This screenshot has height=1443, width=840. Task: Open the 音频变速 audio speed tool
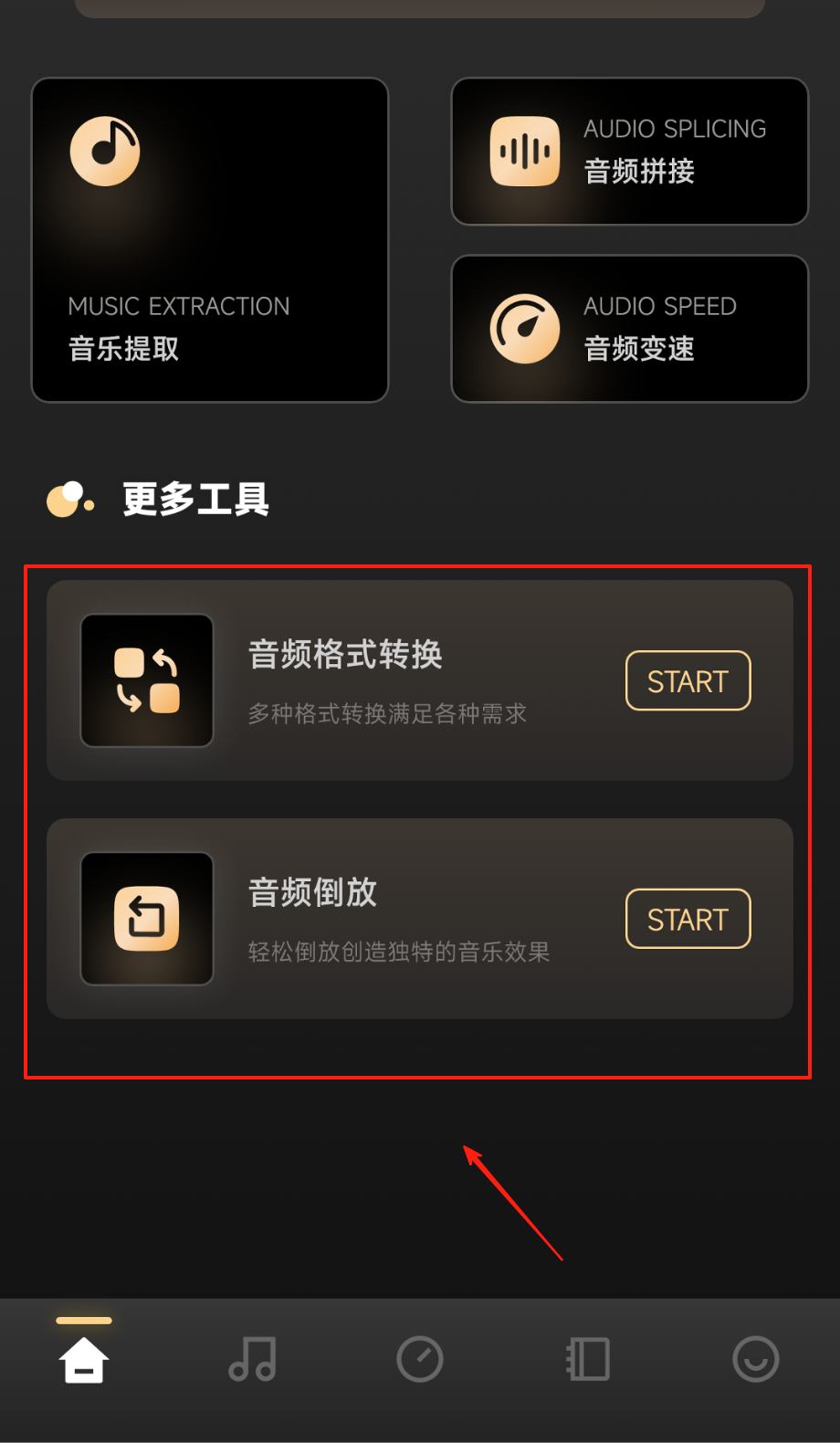pyautogui.click(x=630, y=329)
